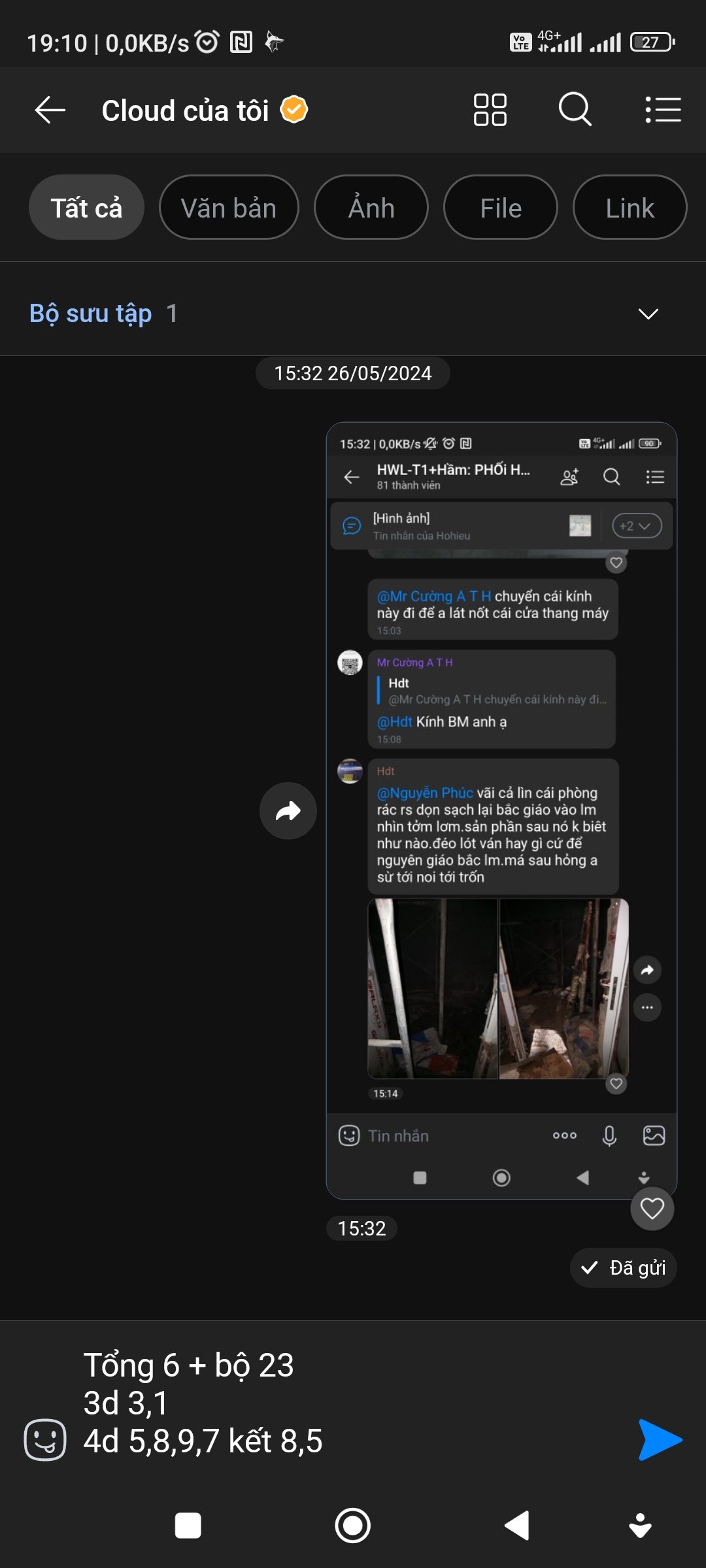Open recent apps via square button

(188, 1526)
